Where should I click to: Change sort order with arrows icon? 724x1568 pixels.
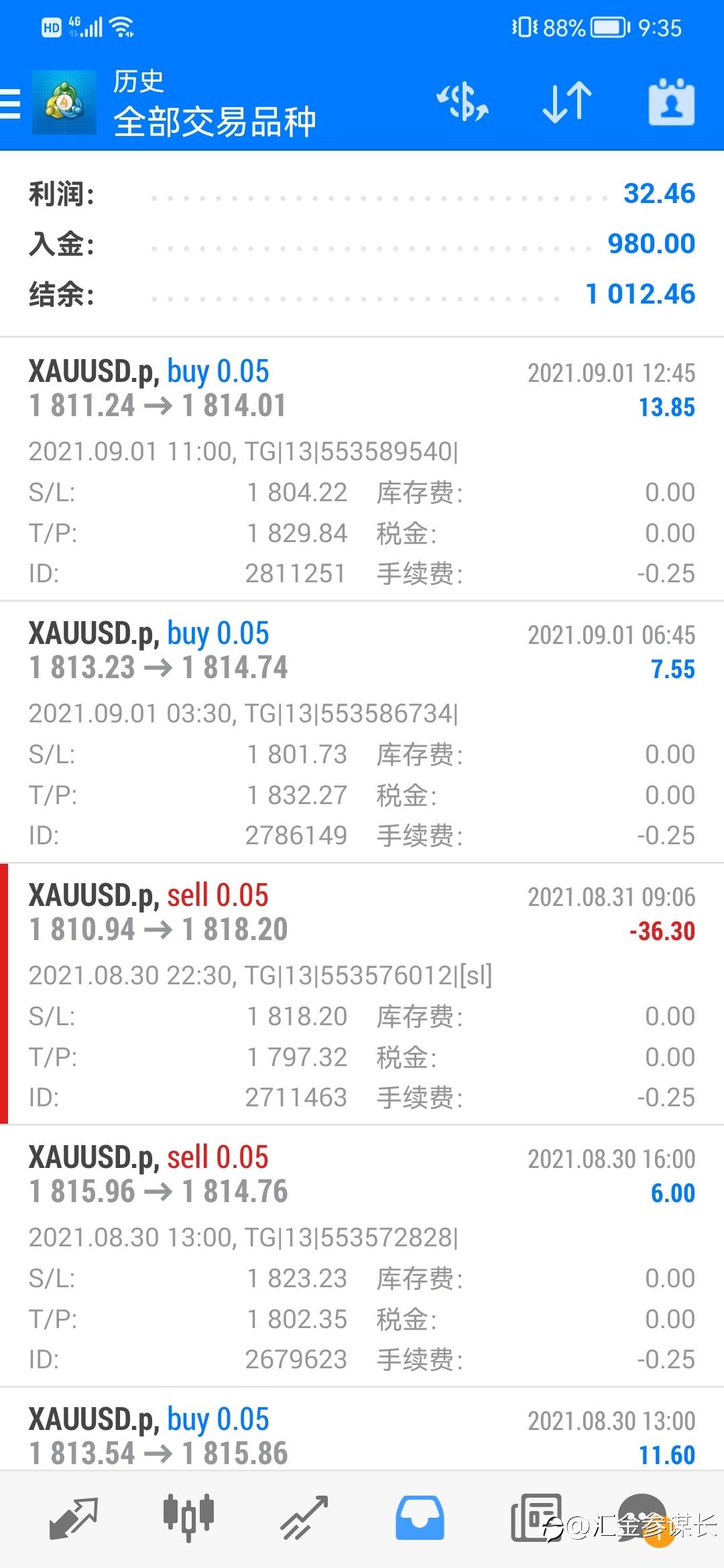(x=567, y=103)
